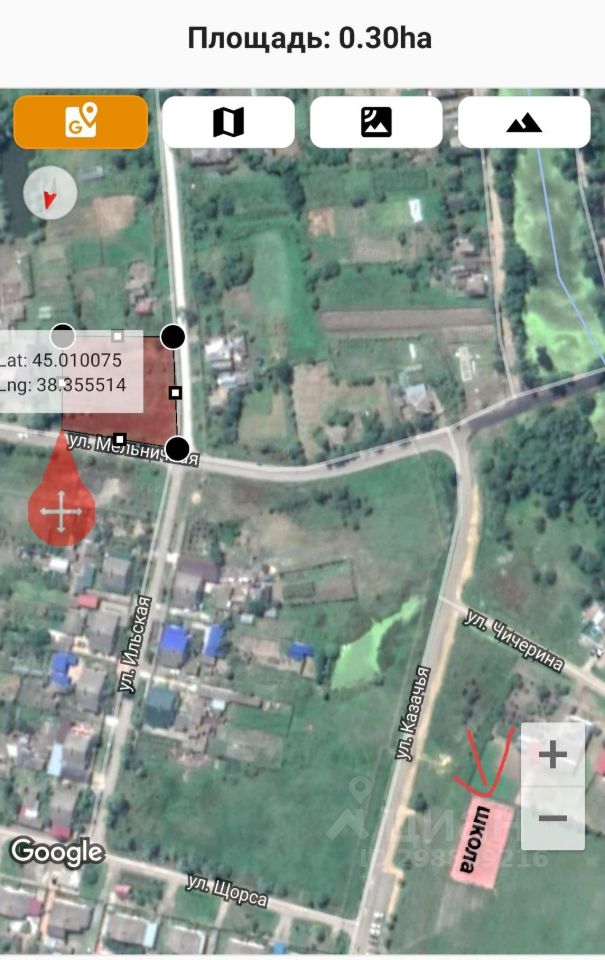
Task: Zoom out with the minus button
Action: click(553, 818)
